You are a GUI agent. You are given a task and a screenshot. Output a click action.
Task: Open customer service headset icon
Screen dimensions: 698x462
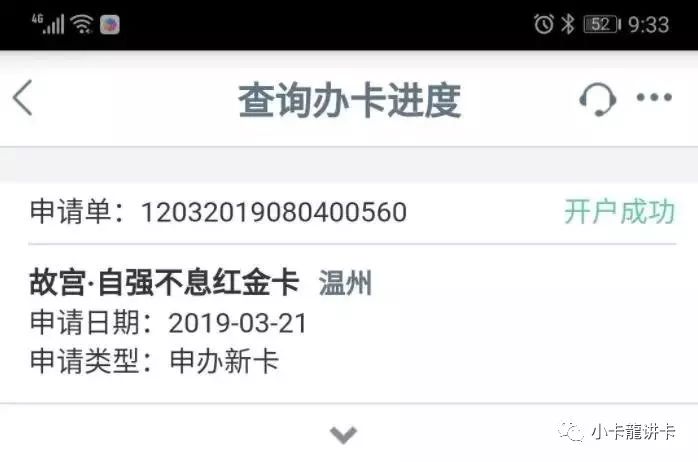tap(597, 98)
